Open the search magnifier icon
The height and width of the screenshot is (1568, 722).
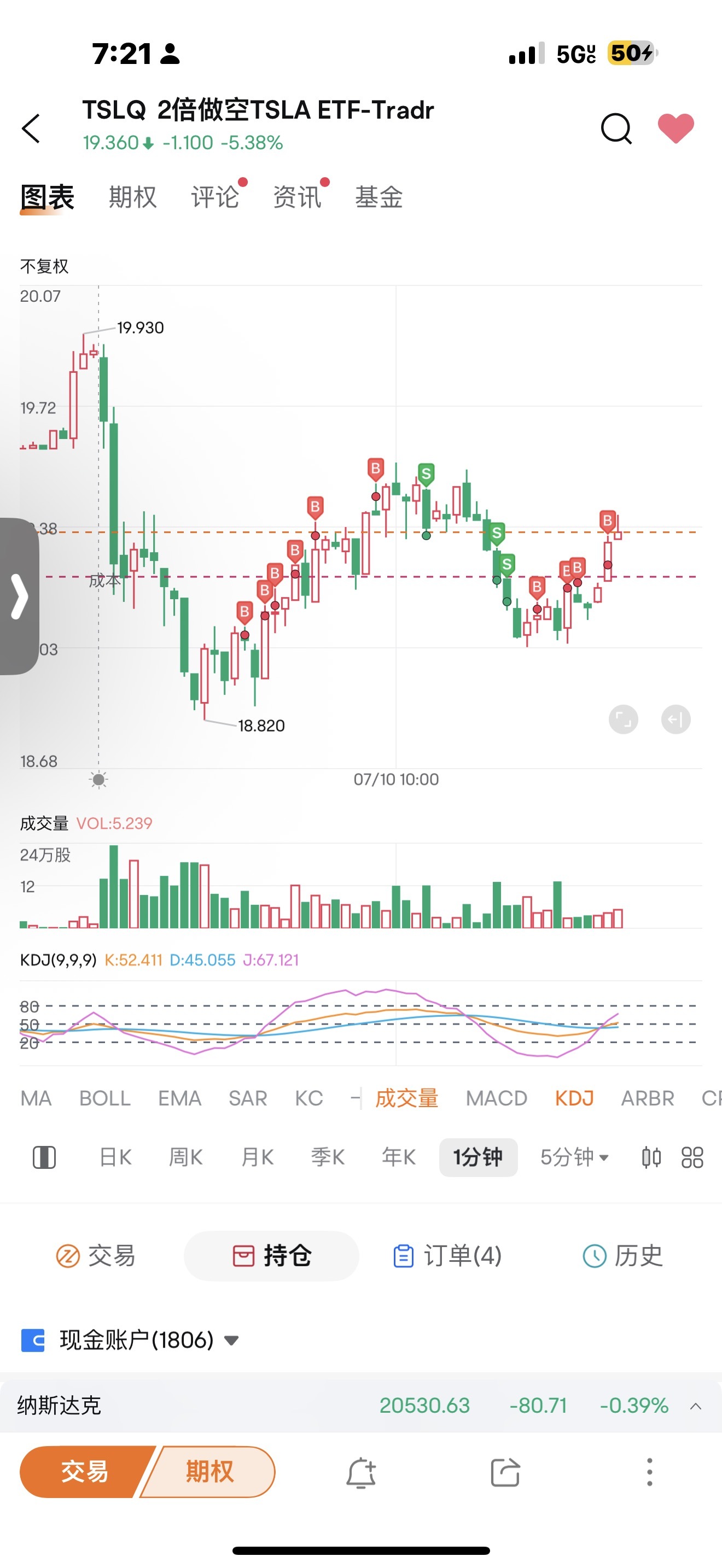(616, 128)
